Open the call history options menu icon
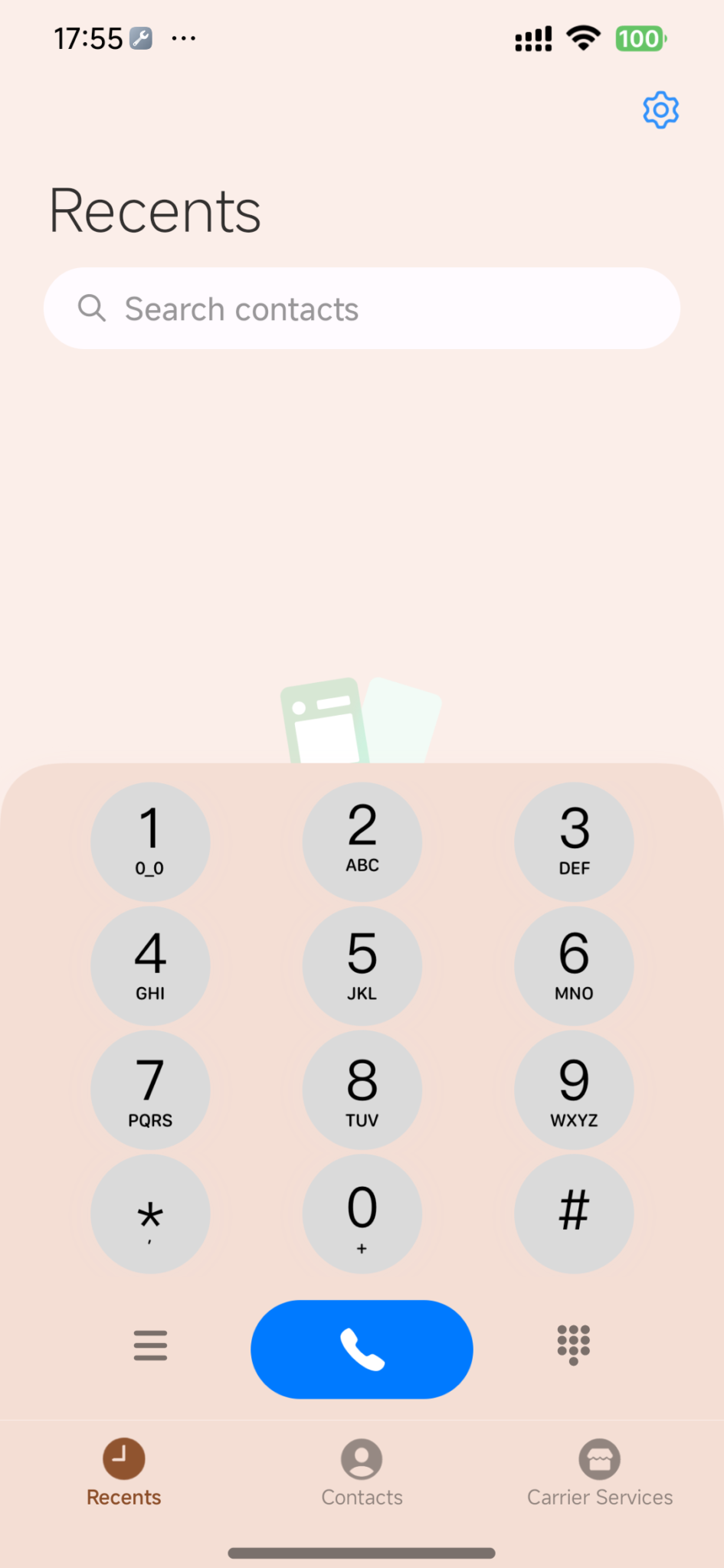This screenshot has width=724, height=1568. pos(150,1345)
